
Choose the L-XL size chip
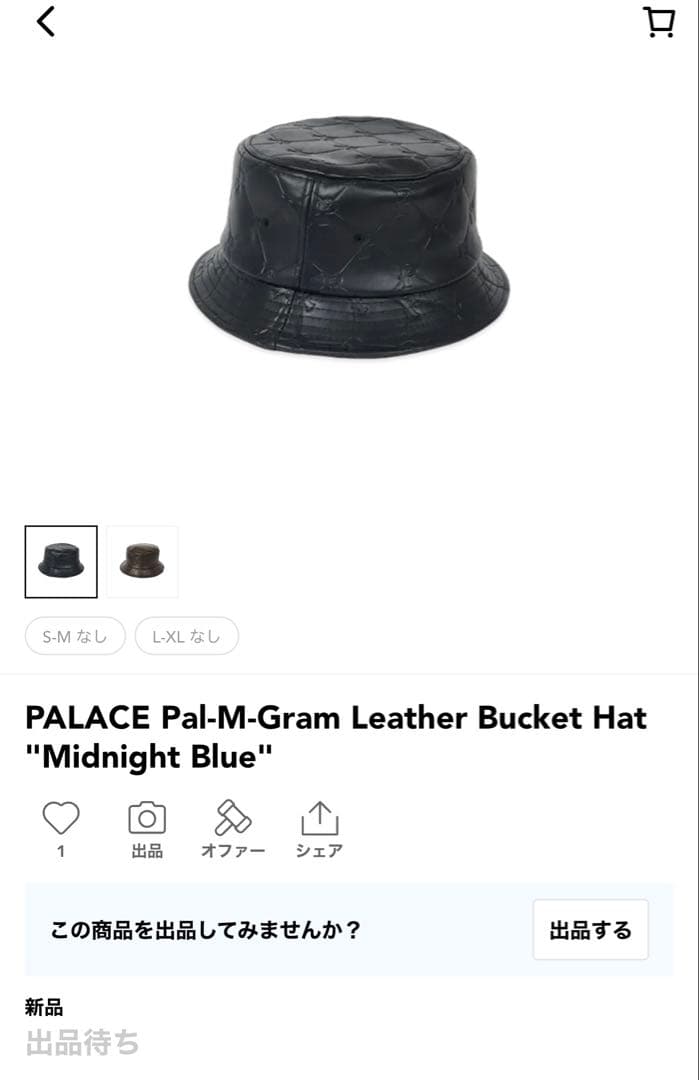(187, 636)
